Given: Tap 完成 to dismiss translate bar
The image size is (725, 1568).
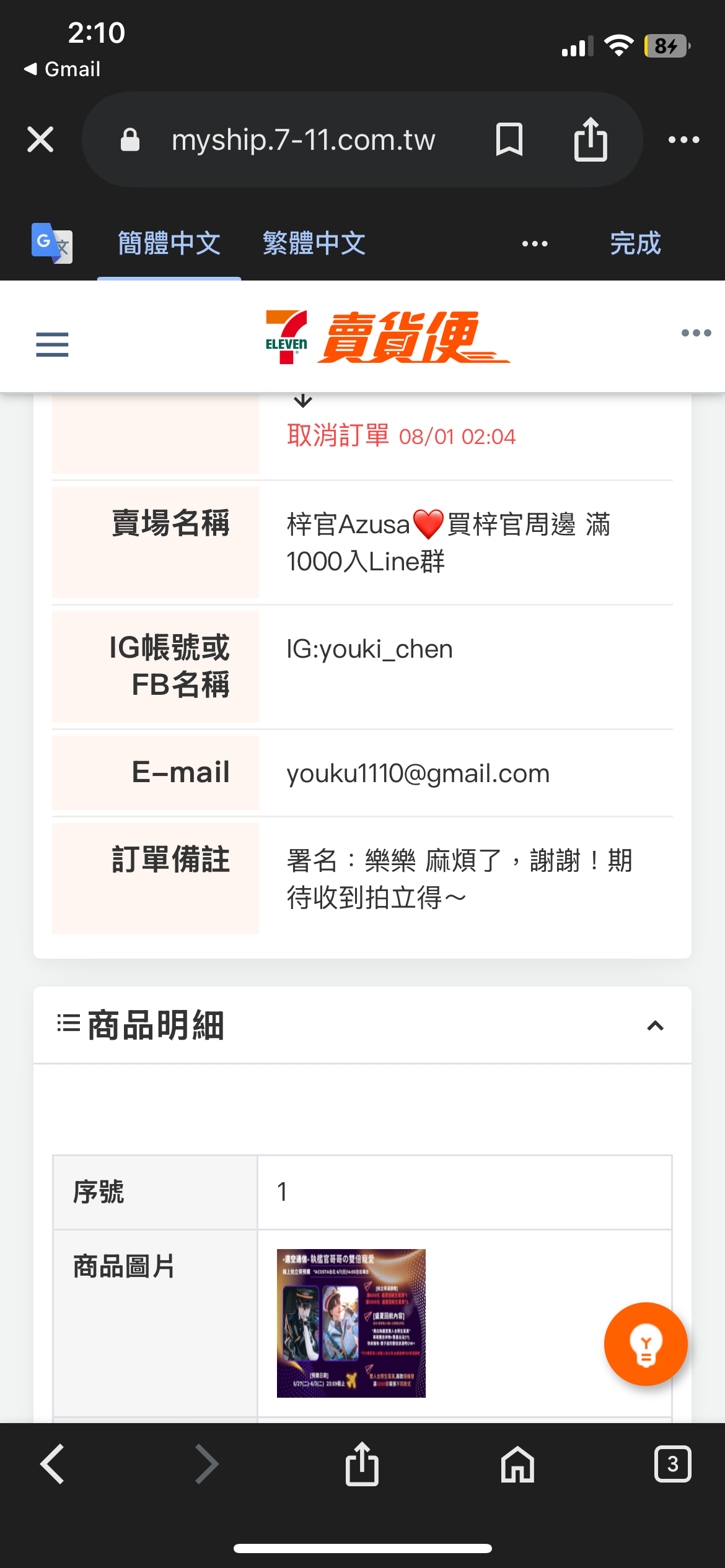Looking at the screenshot, I should pos(635,243).
